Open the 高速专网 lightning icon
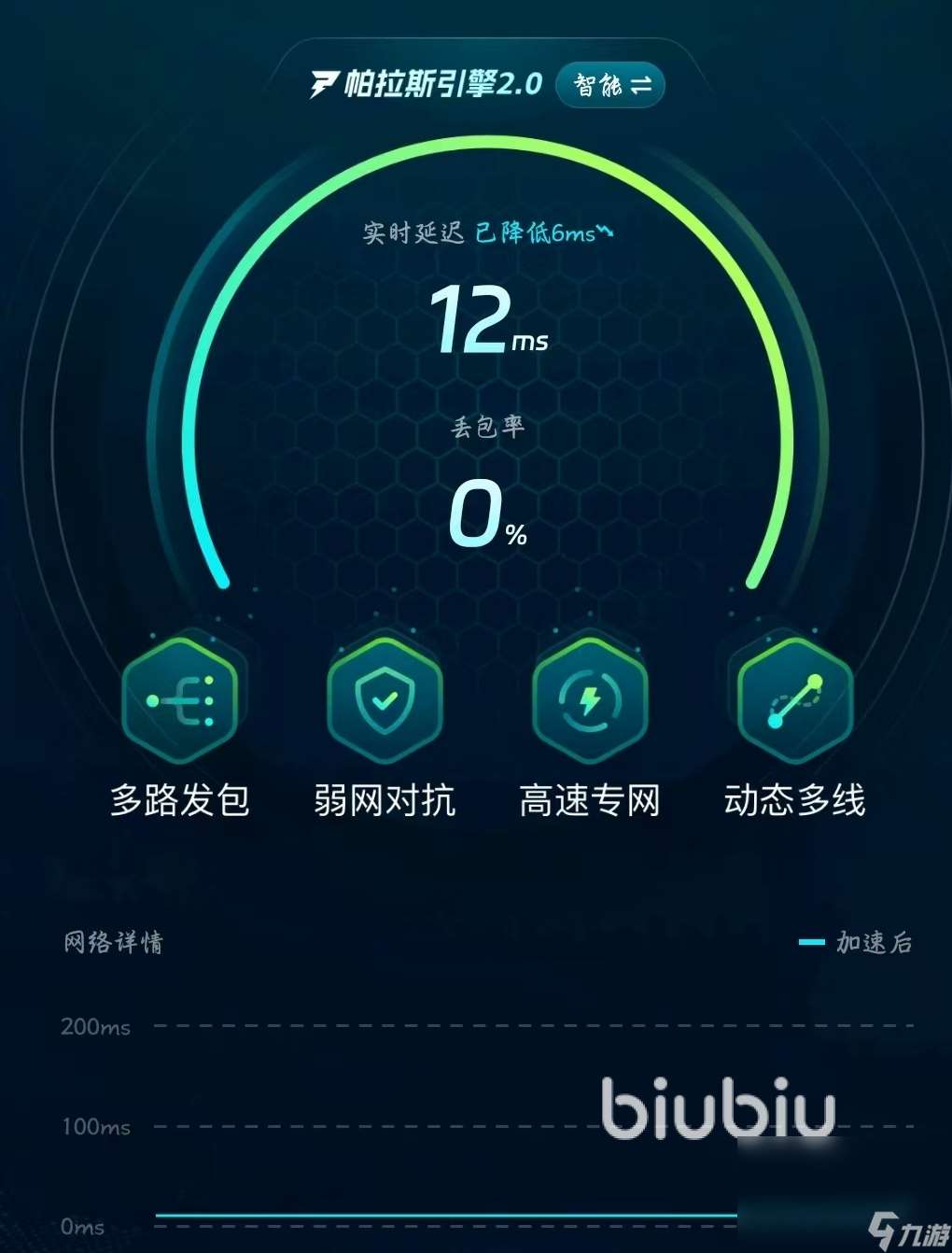952x1253 pixels. coord(590,698)
